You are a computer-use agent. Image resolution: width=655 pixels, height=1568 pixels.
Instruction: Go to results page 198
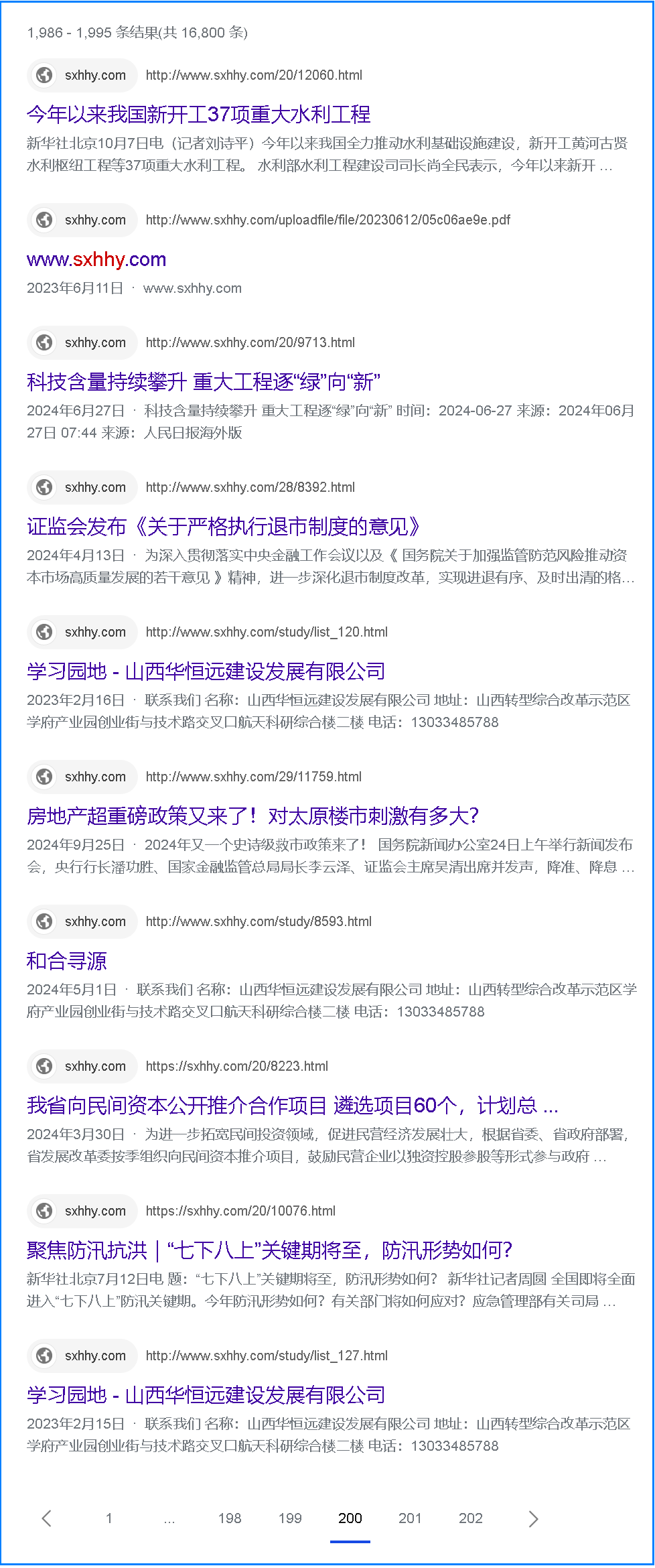[x=230, y=1518]
